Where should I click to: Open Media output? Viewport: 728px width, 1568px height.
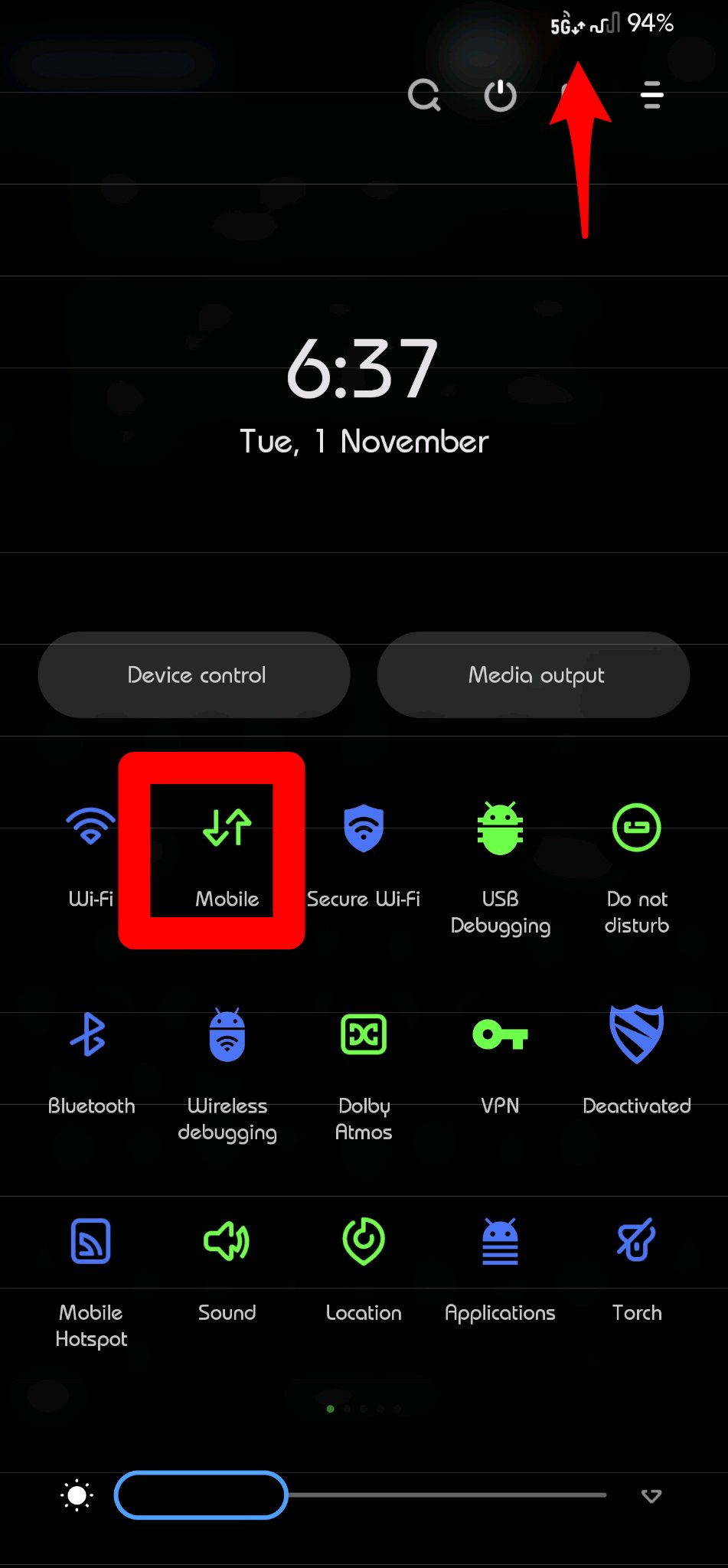[x=534, y=675]
